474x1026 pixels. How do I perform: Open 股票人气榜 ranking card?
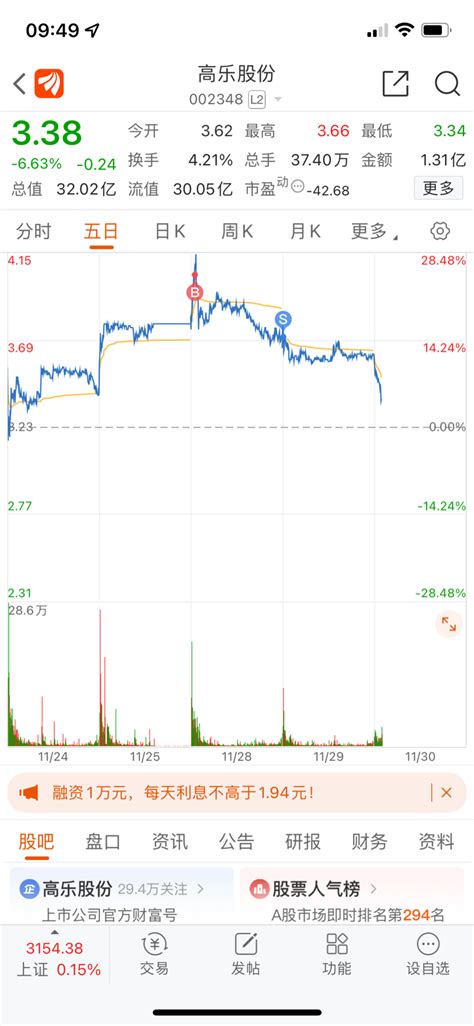click(x=352, y=895)
